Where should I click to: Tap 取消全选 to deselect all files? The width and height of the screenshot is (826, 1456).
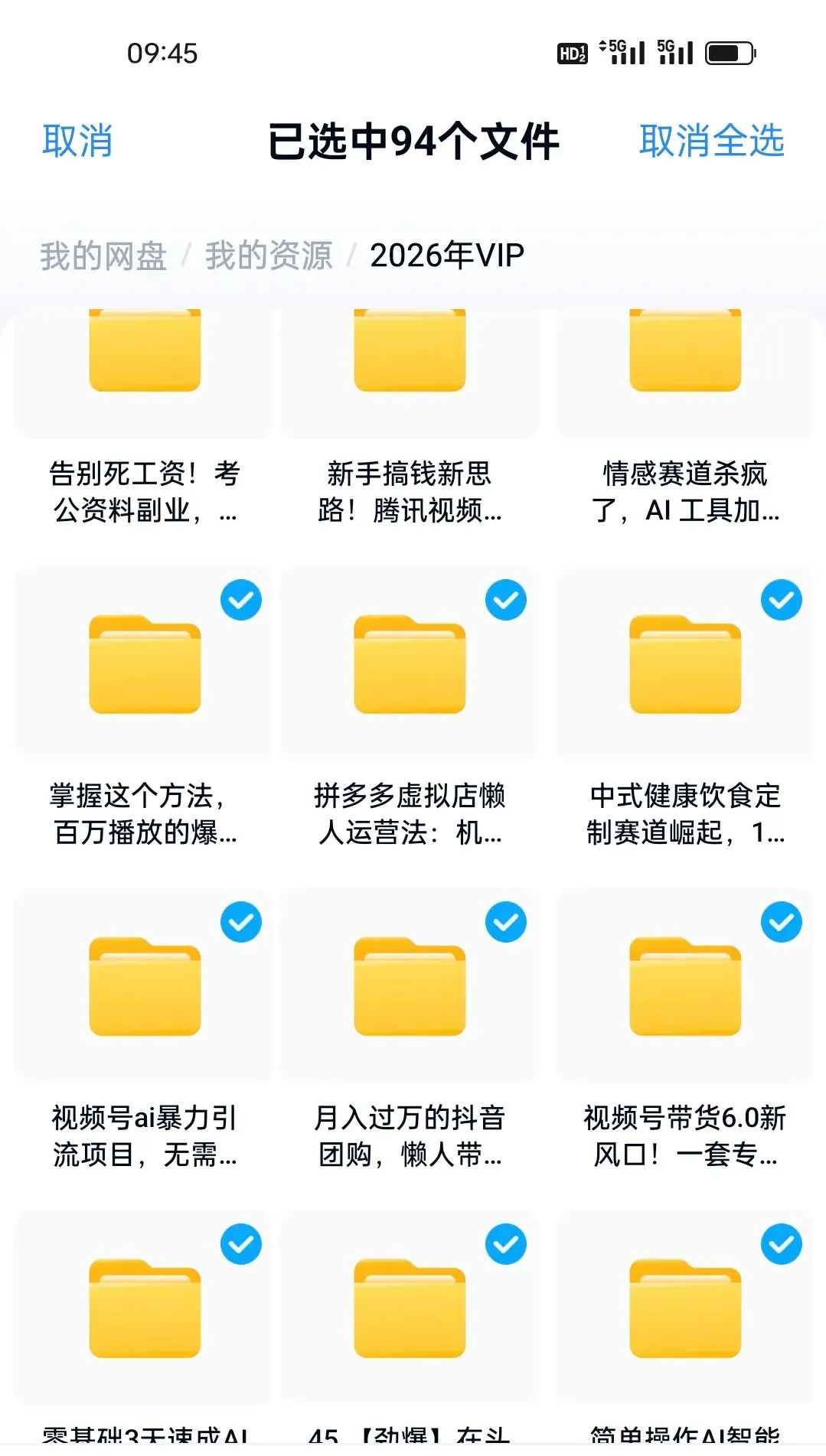[x=711, y=142]
